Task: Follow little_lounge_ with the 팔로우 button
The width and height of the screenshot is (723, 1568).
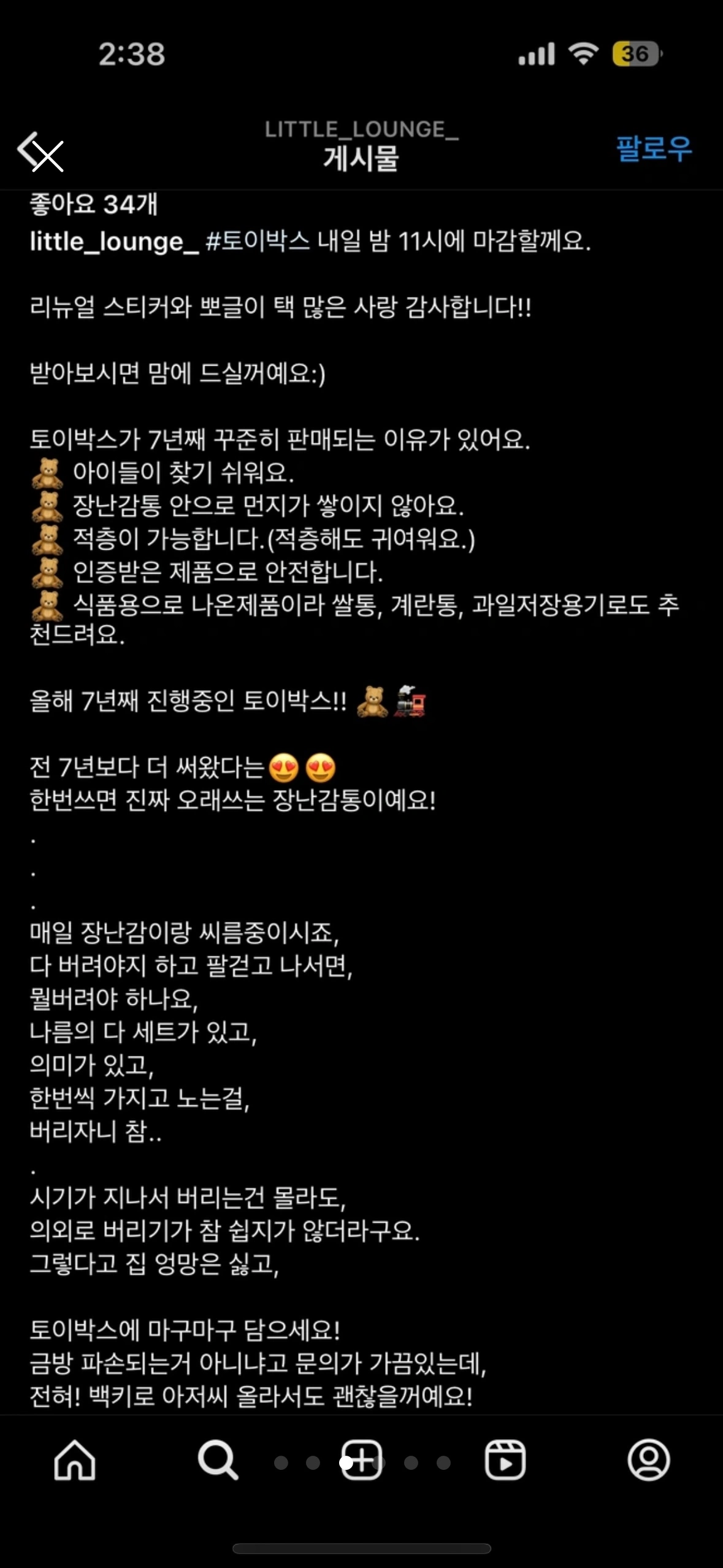Action: (x=654, y=148)
